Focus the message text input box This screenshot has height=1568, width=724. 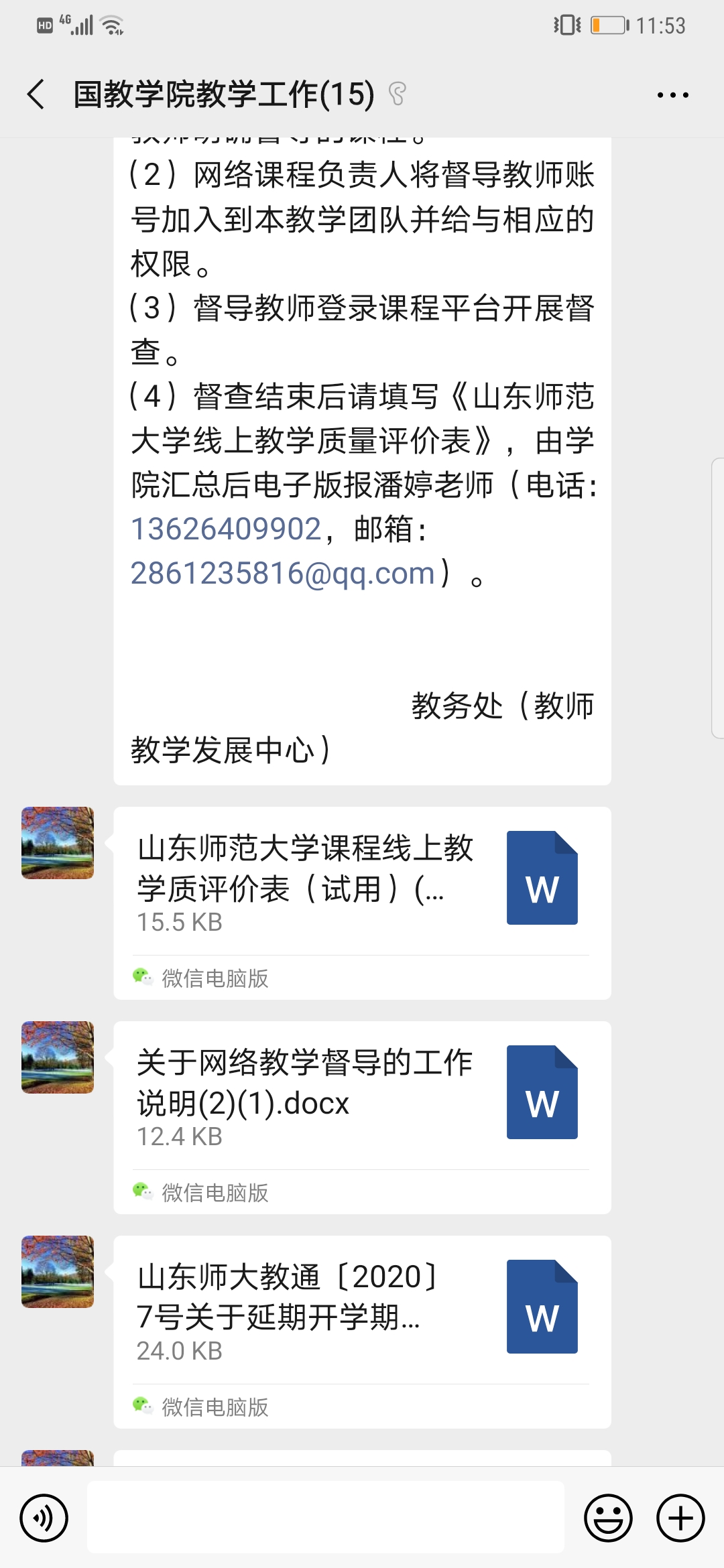coord(325,1518)
